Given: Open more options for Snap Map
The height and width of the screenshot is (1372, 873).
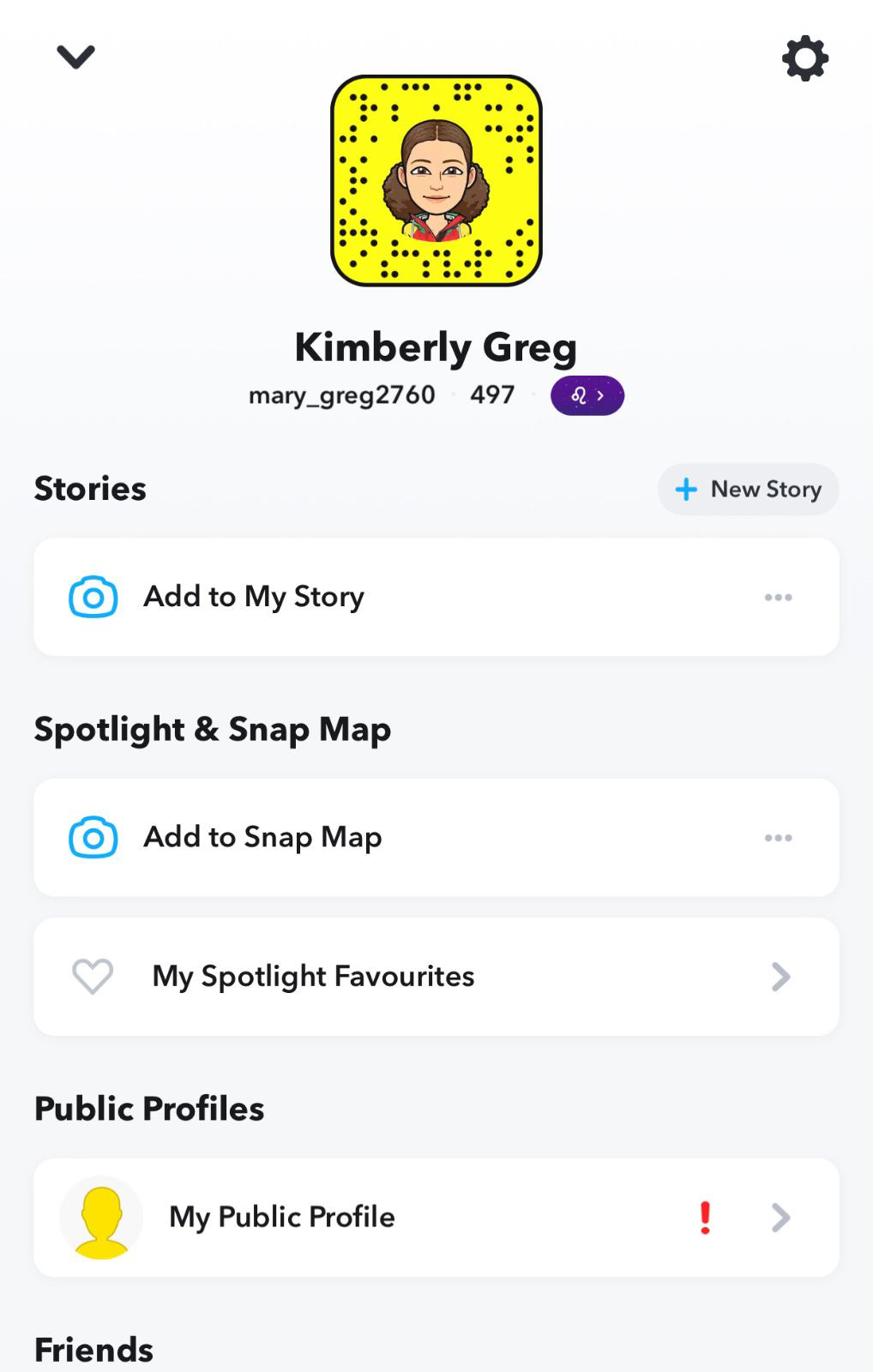Looking at the screenshot, I should (x=778, y=838).
